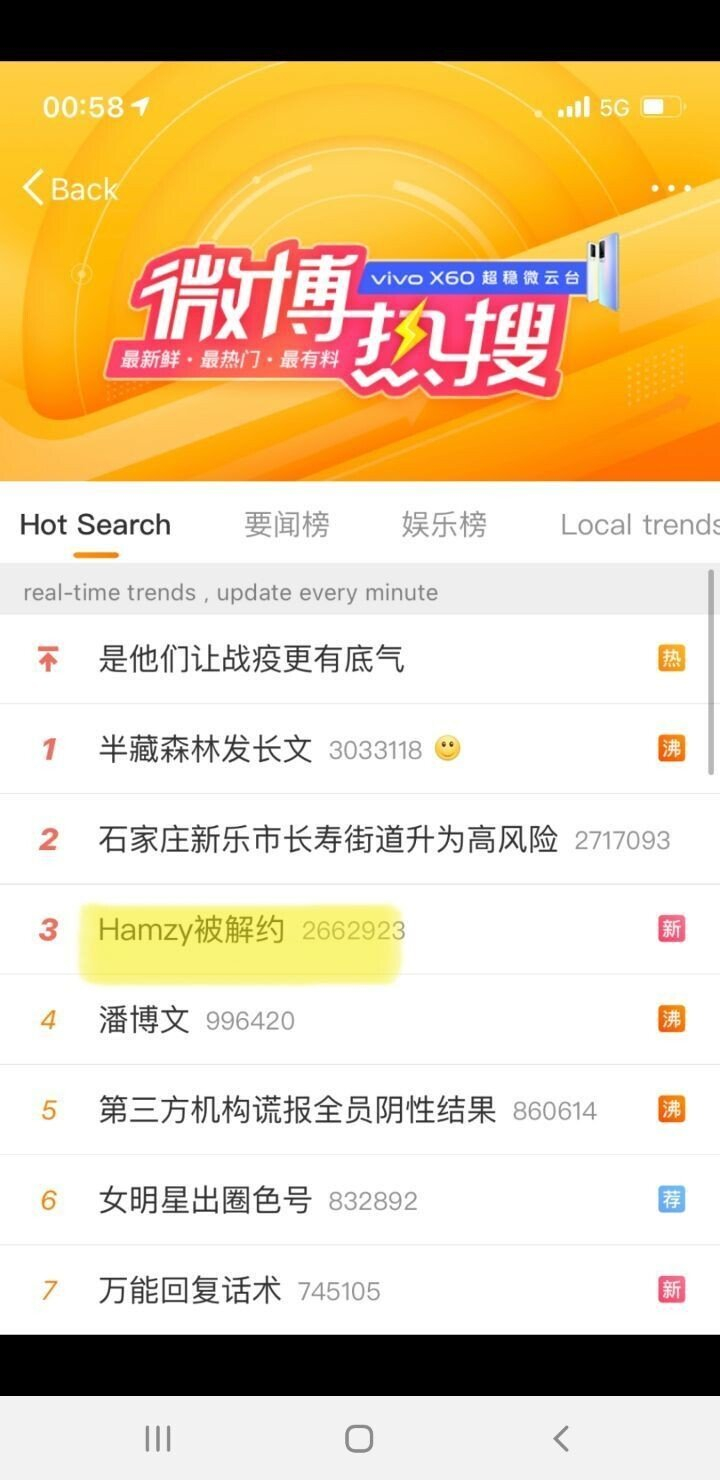Switch to the 要闻榜 tab
The height and width of the screenshot is (1480, 720).
click(287, 525)
